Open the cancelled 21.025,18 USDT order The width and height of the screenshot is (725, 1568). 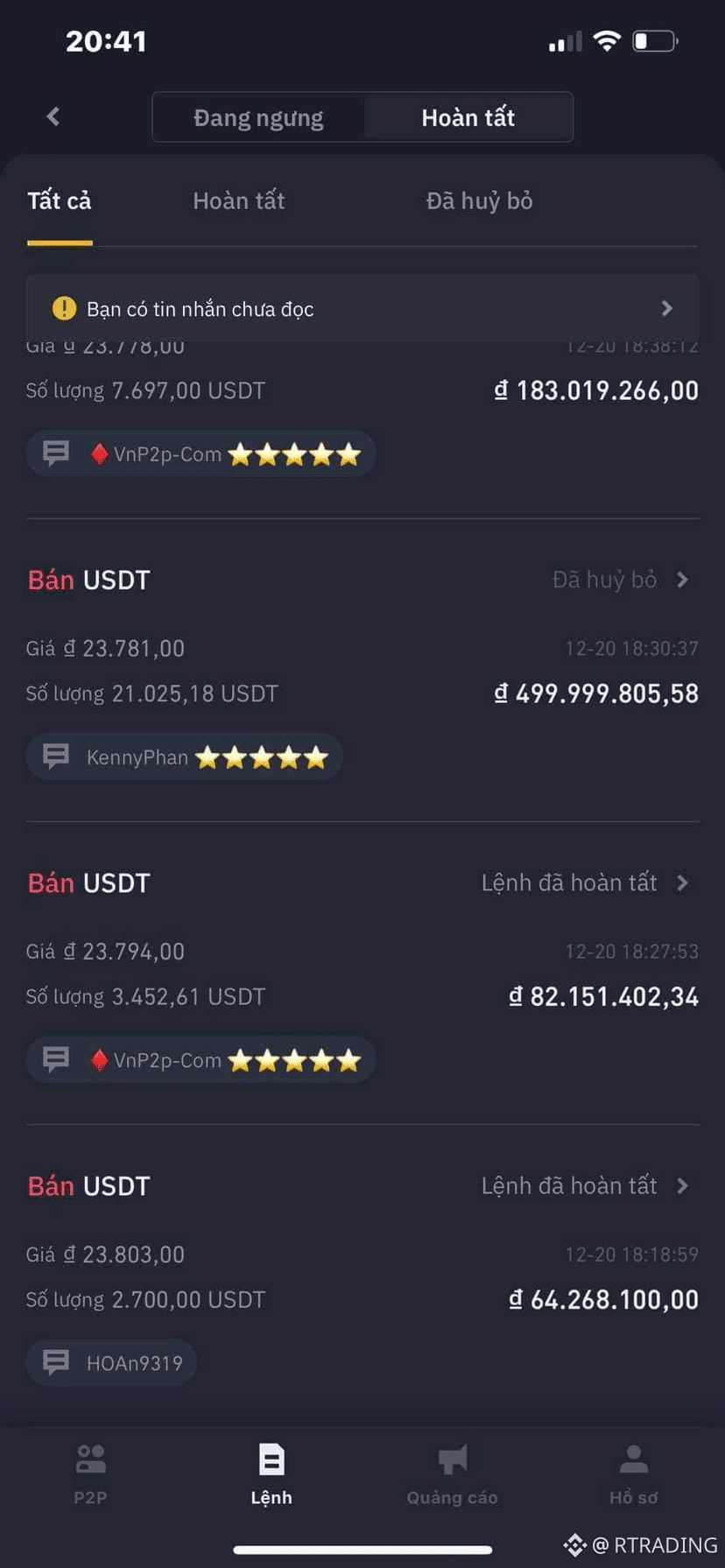tap(620, 580)
